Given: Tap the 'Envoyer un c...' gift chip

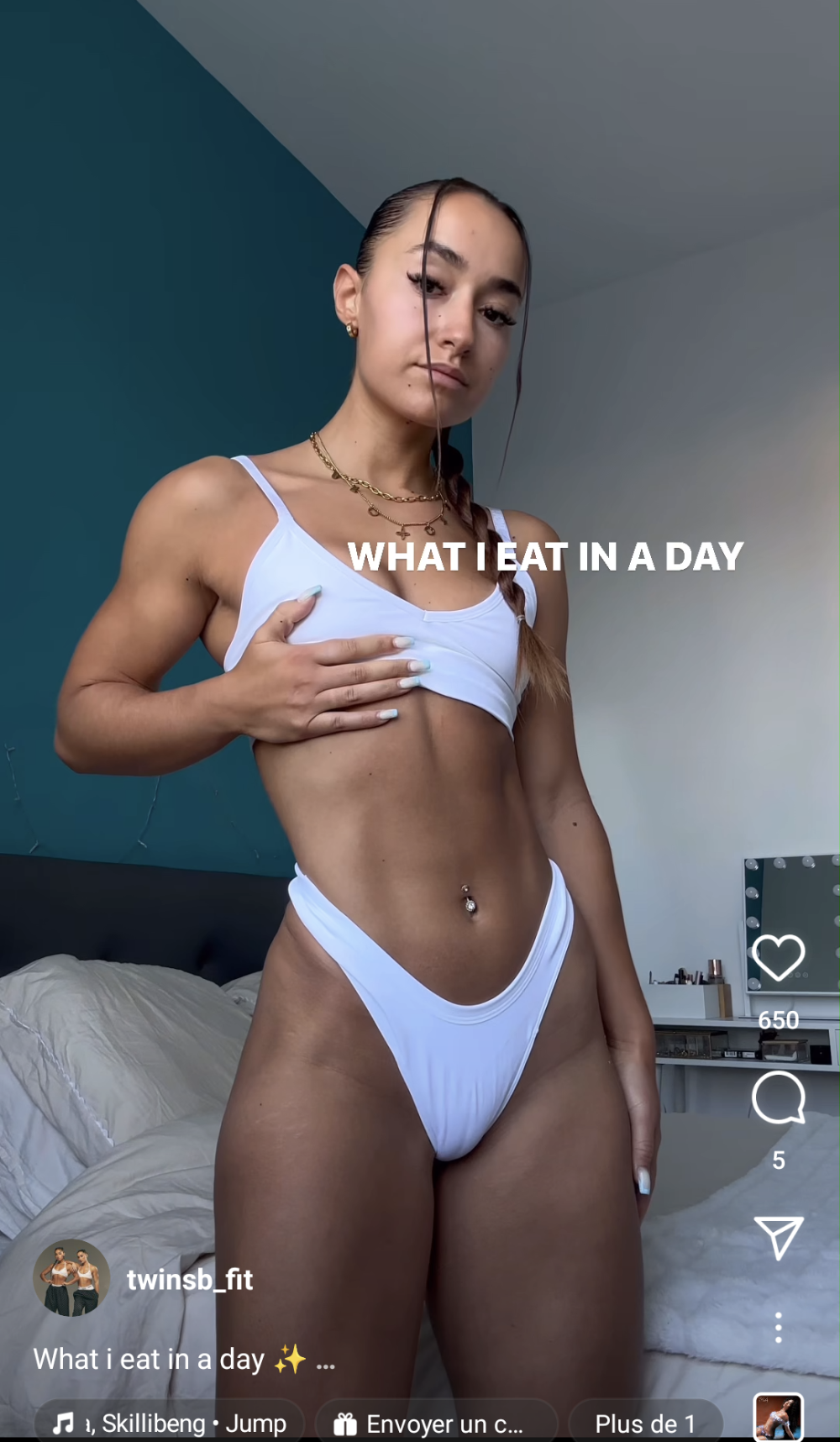Looking at the screenshot, I should (x=436, y=1423).
